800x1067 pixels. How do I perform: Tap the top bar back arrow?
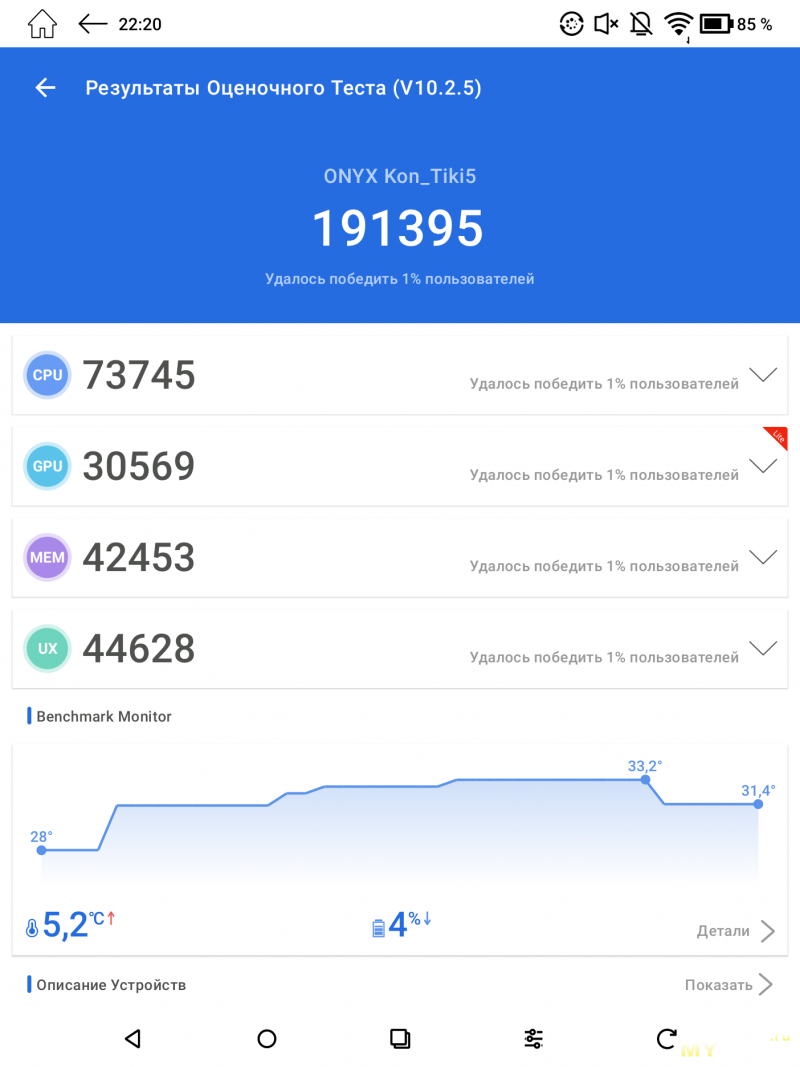[x=92, y=24]
